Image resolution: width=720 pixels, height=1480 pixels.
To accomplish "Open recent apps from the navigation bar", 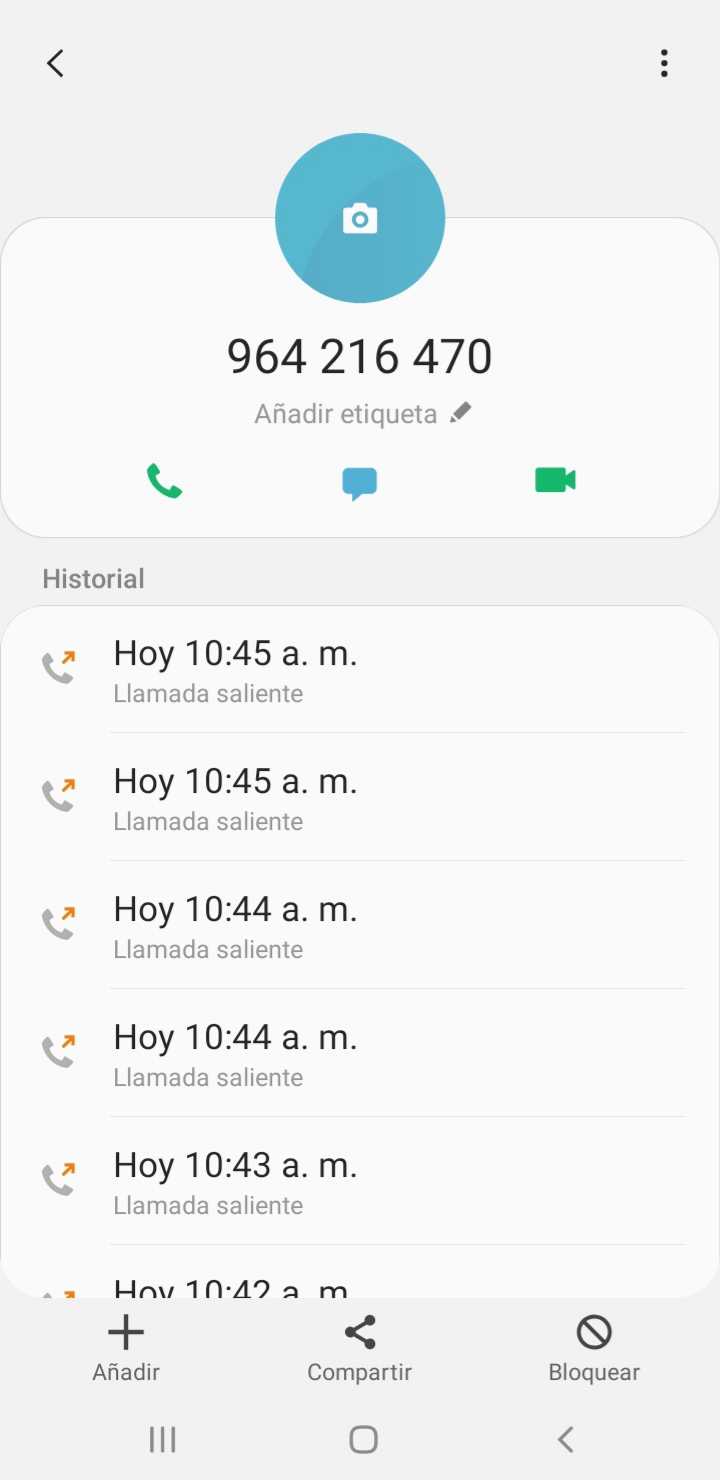I will [162, 1439].
